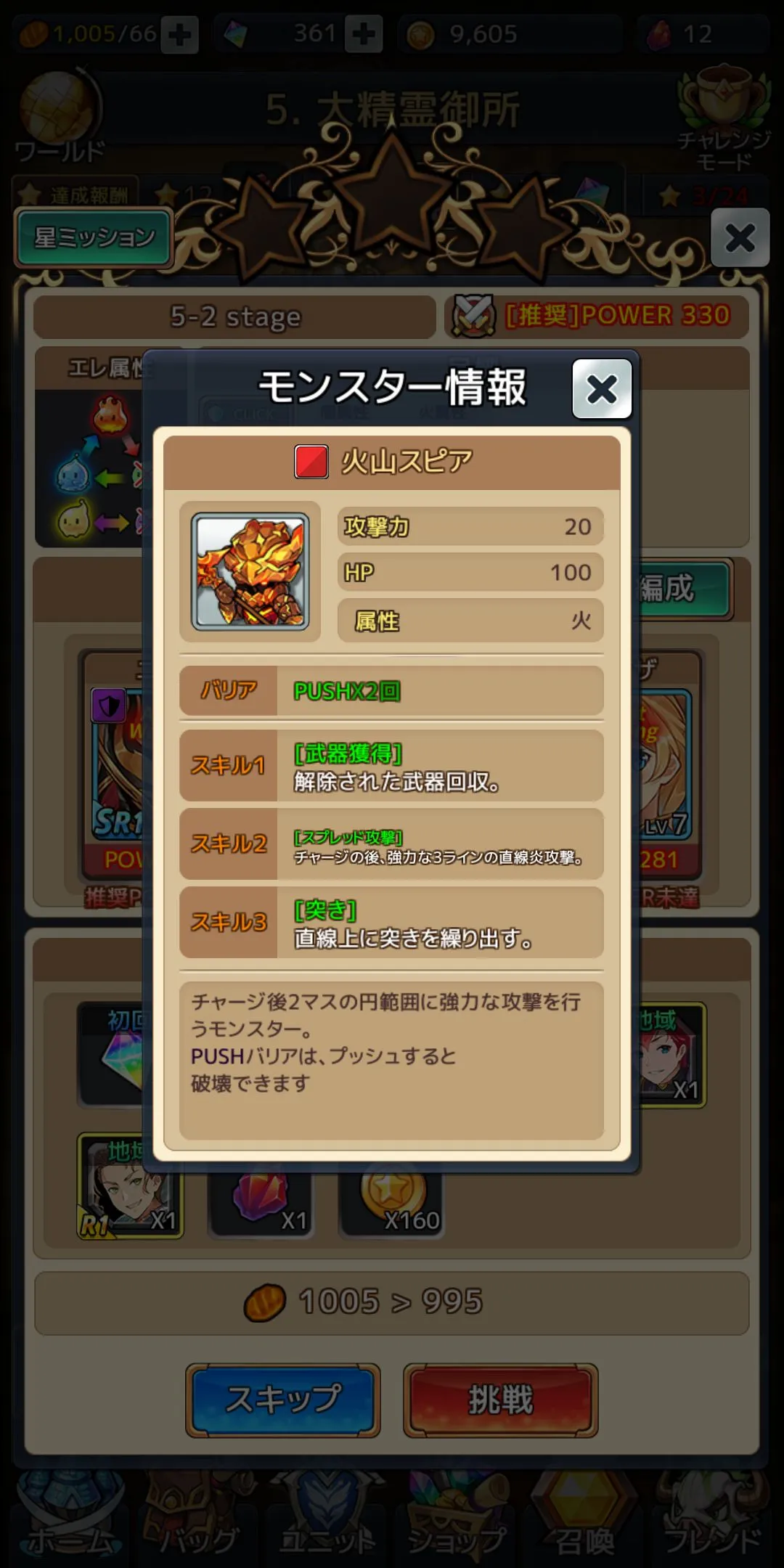This screenshot has width=784, height=1568.
Task: Close the モンスター情報 dialog
Action: [602, 389]
